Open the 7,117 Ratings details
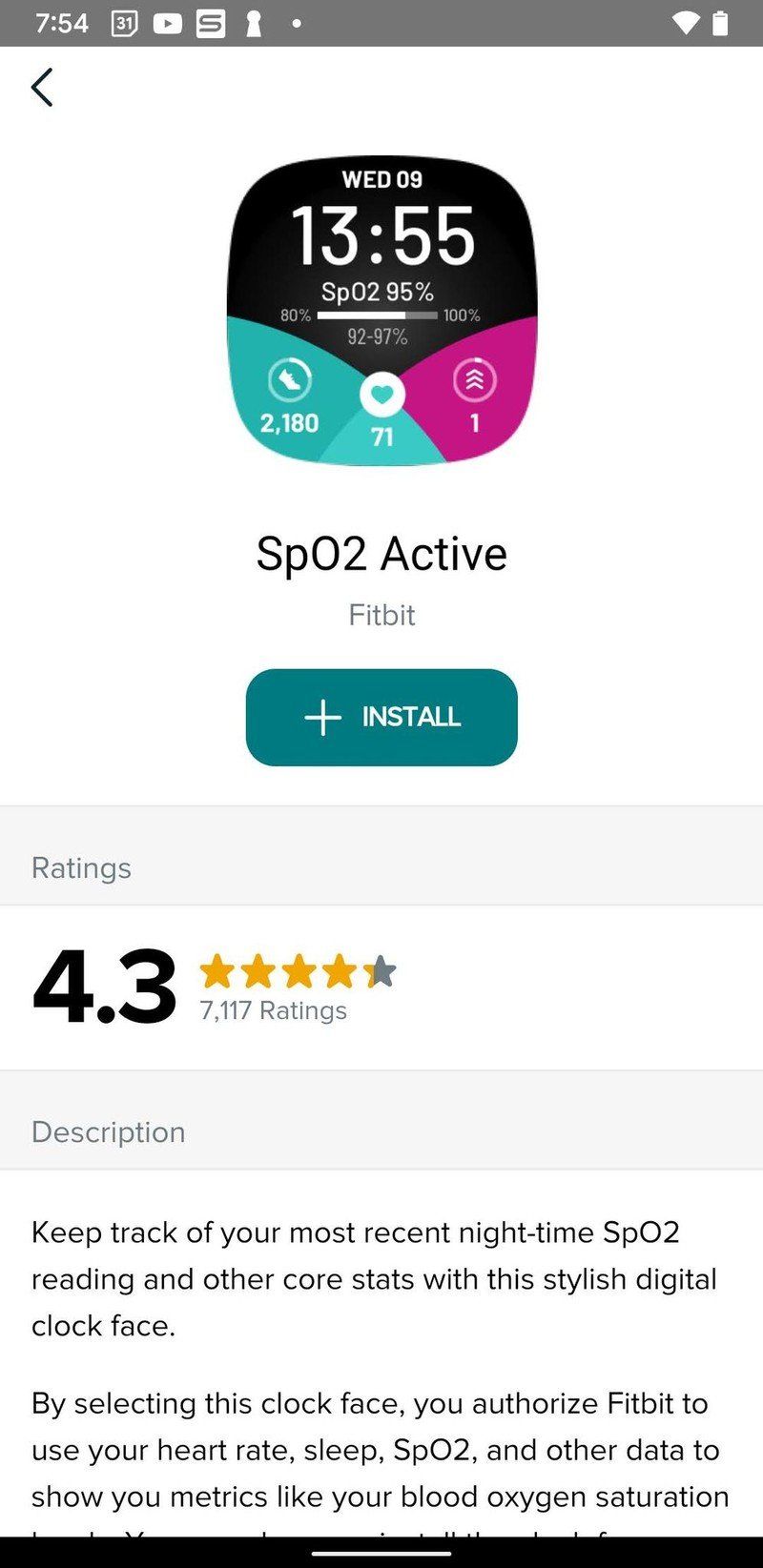 pos(273,1010)
